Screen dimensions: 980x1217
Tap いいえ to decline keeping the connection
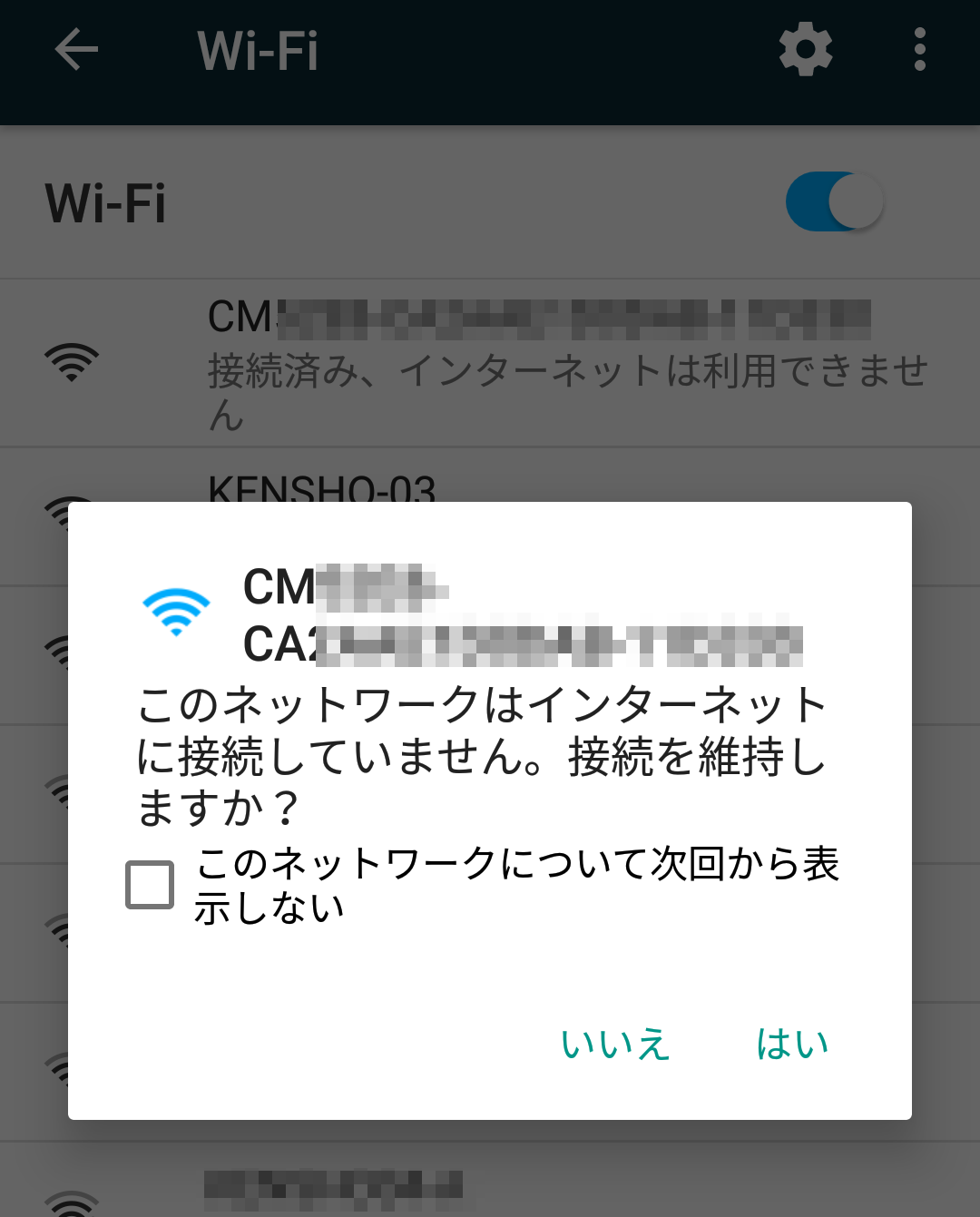pyautogui.click(x=615, y=1044)
